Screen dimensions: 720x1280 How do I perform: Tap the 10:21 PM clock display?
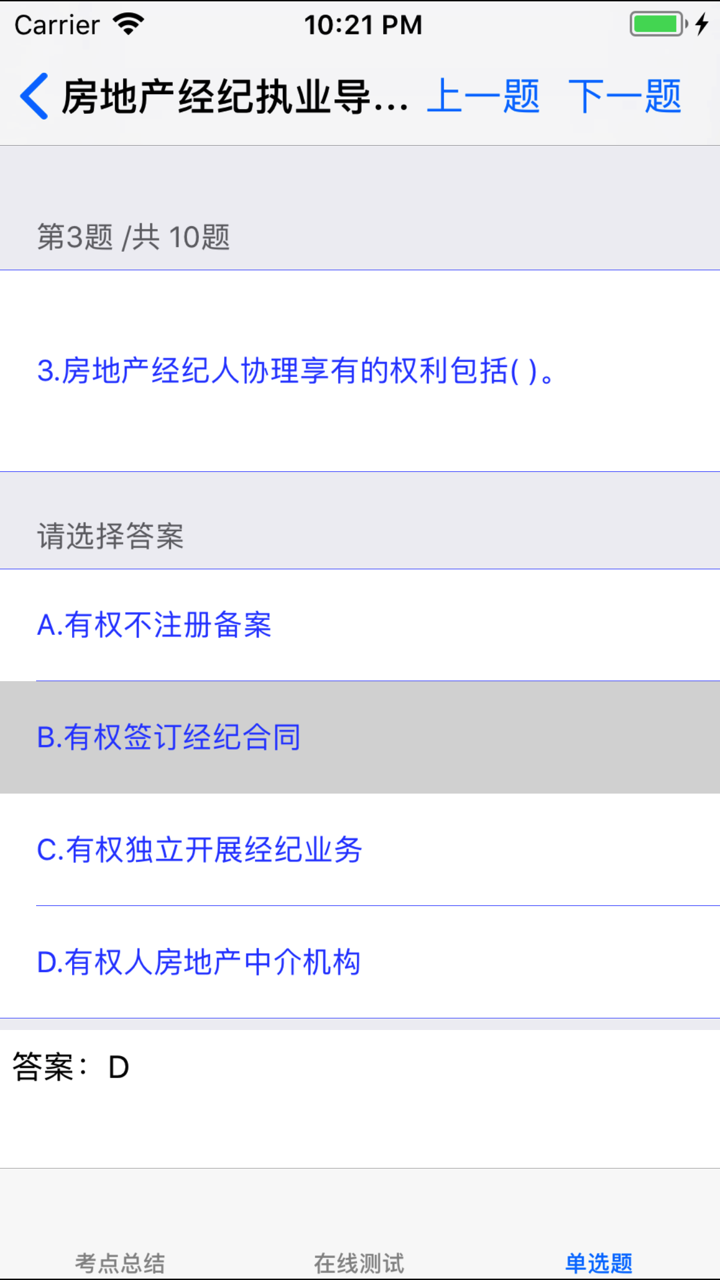click(360, 25)
